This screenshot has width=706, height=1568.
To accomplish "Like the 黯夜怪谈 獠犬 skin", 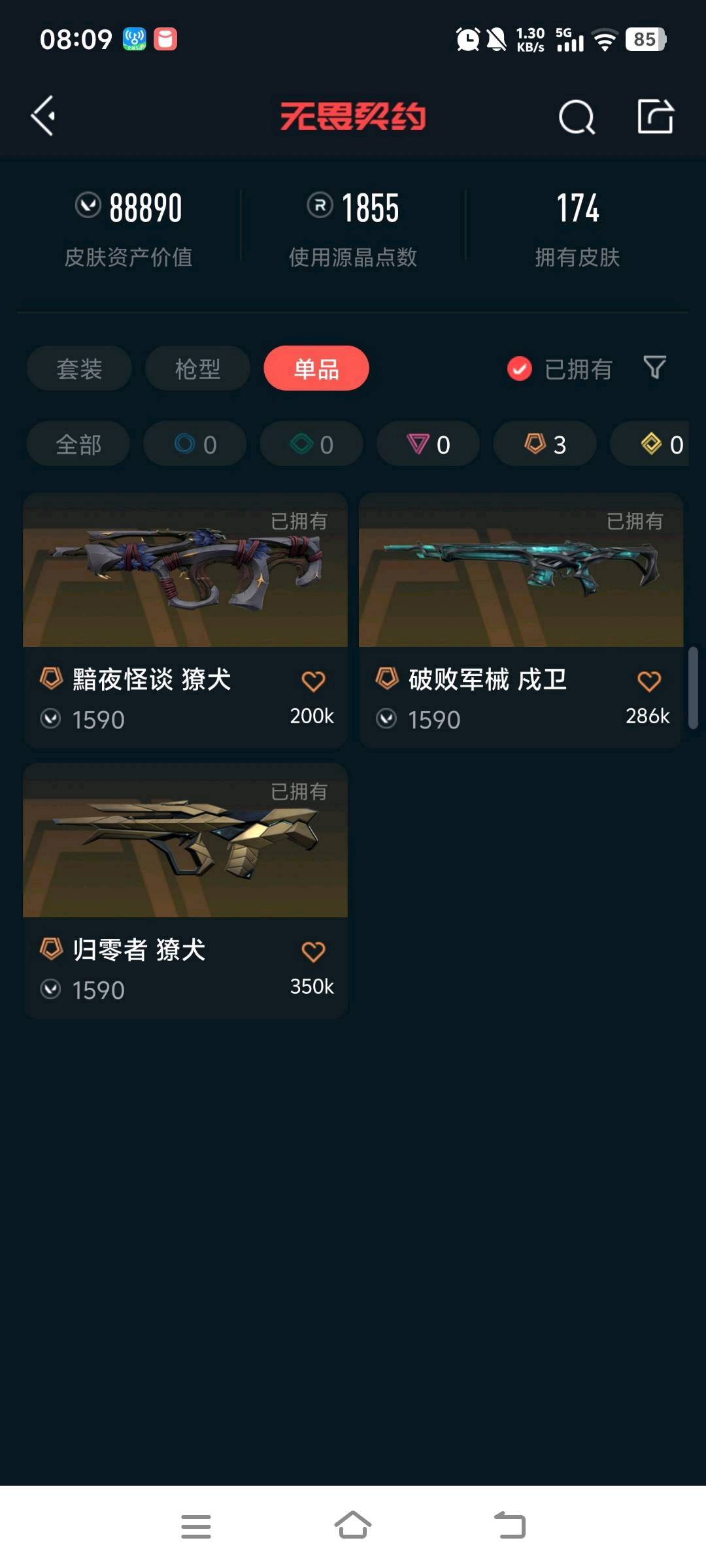I will coord(313,681).
